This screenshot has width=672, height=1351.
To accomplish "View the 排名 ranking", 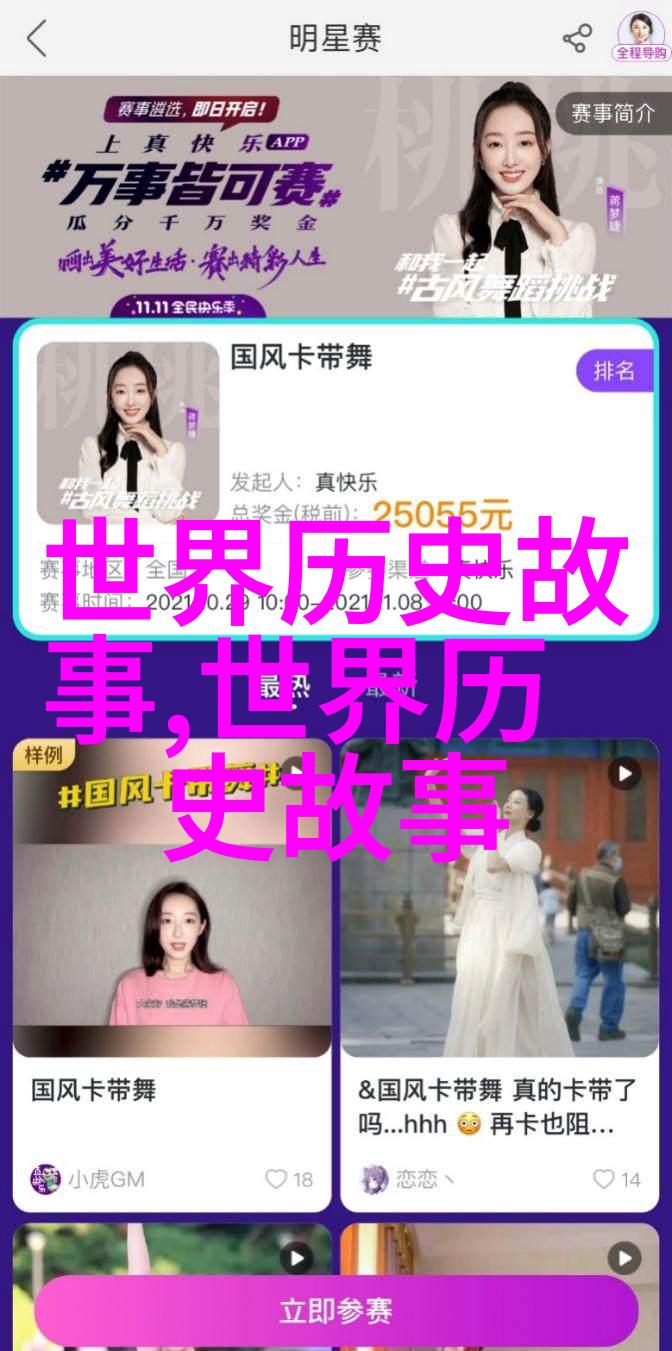I will [613, 371].
